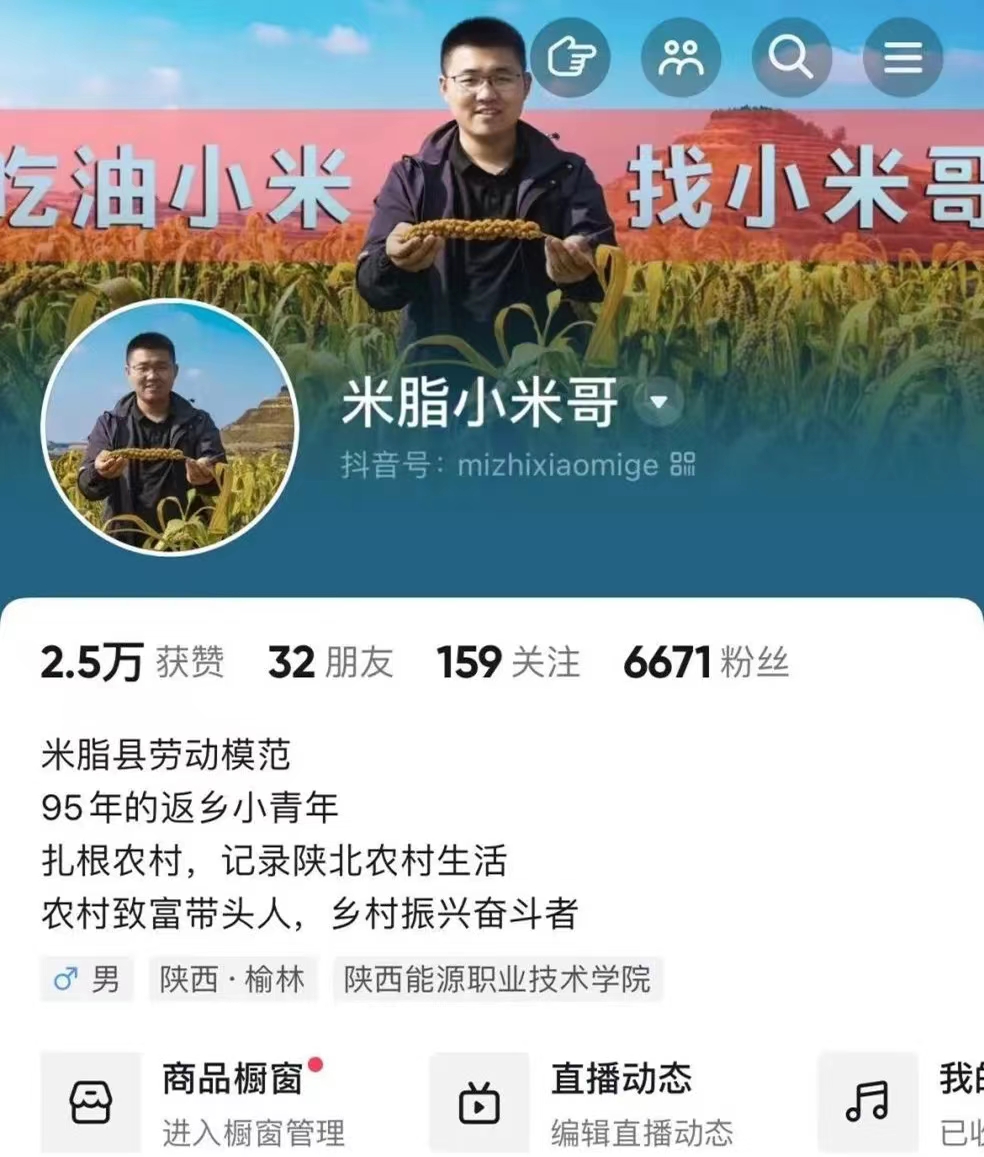Tap the 陕西能源职业技术学院 school tag
This screenshot has width=984, height=1157.
click(x=497, y=978)
